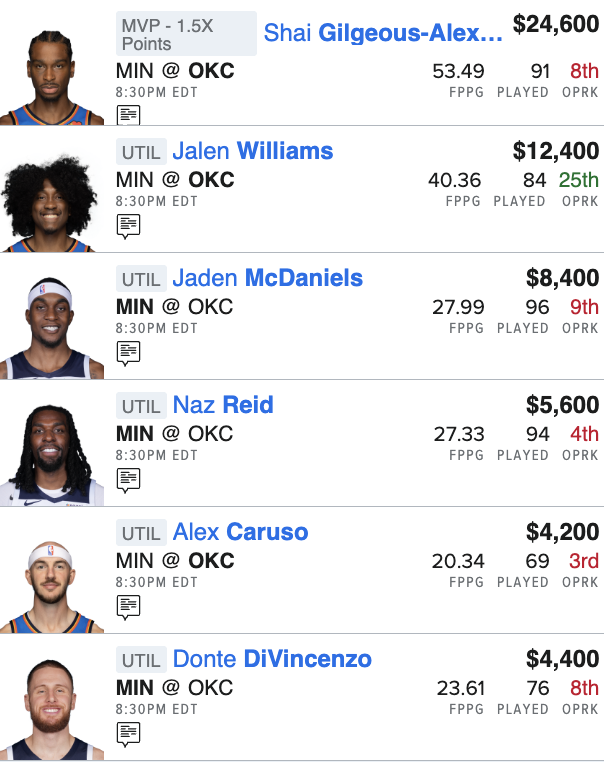Open Naz Reid's player info
This screenshot has height=762, width=604.
click(x=222, y=405)
